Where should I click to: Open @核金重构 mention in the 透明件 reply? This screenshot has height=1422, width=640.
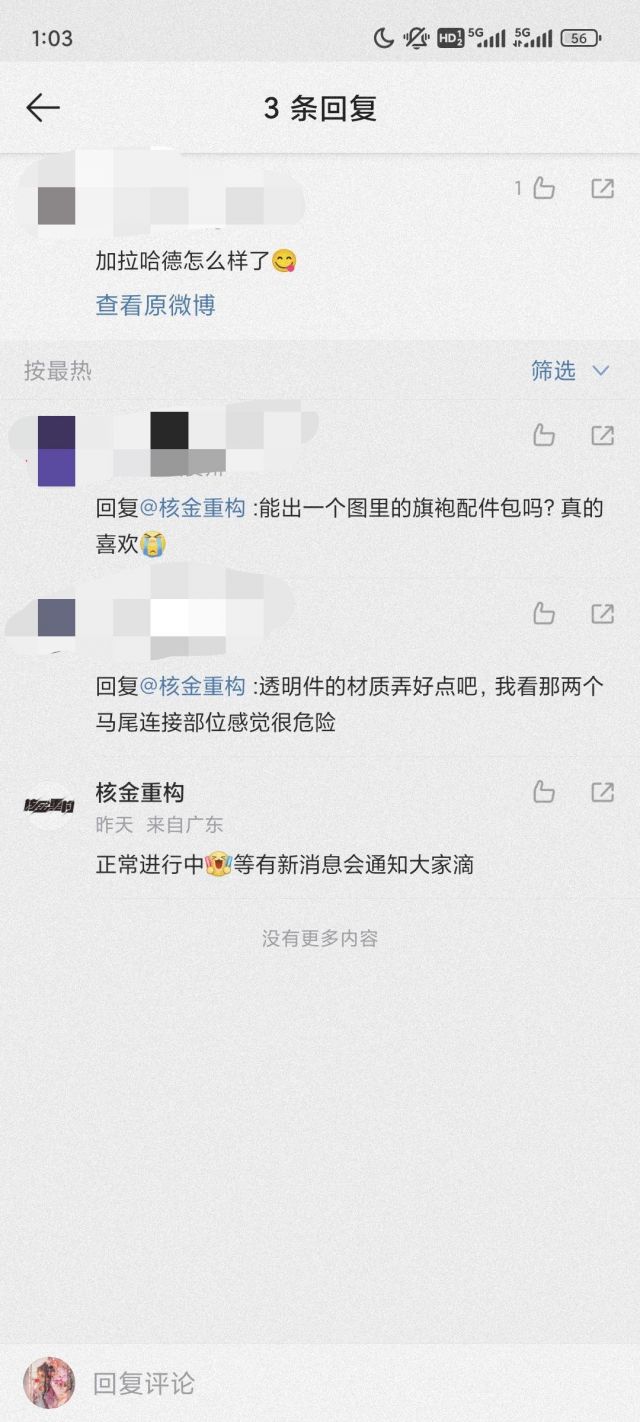(x=192, y=686)
